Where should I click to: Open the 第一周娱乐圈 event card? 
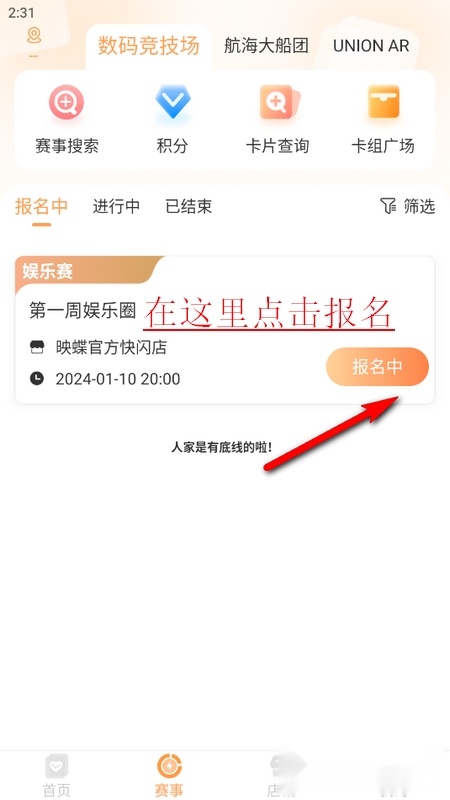pyautogui.click(x=225, y=330)
